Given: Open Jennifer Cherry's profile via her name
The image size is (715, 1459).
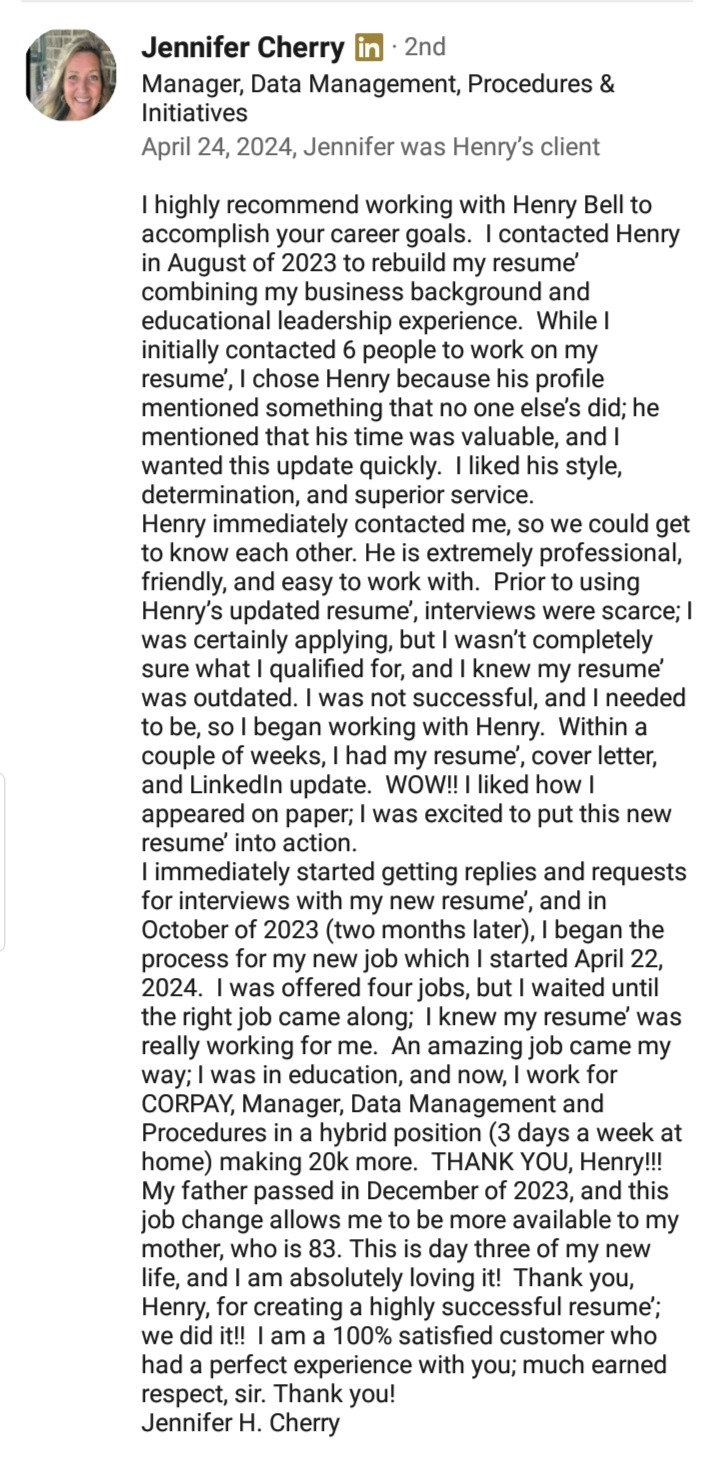Looking at the screenshot, I should pos(244,47).
